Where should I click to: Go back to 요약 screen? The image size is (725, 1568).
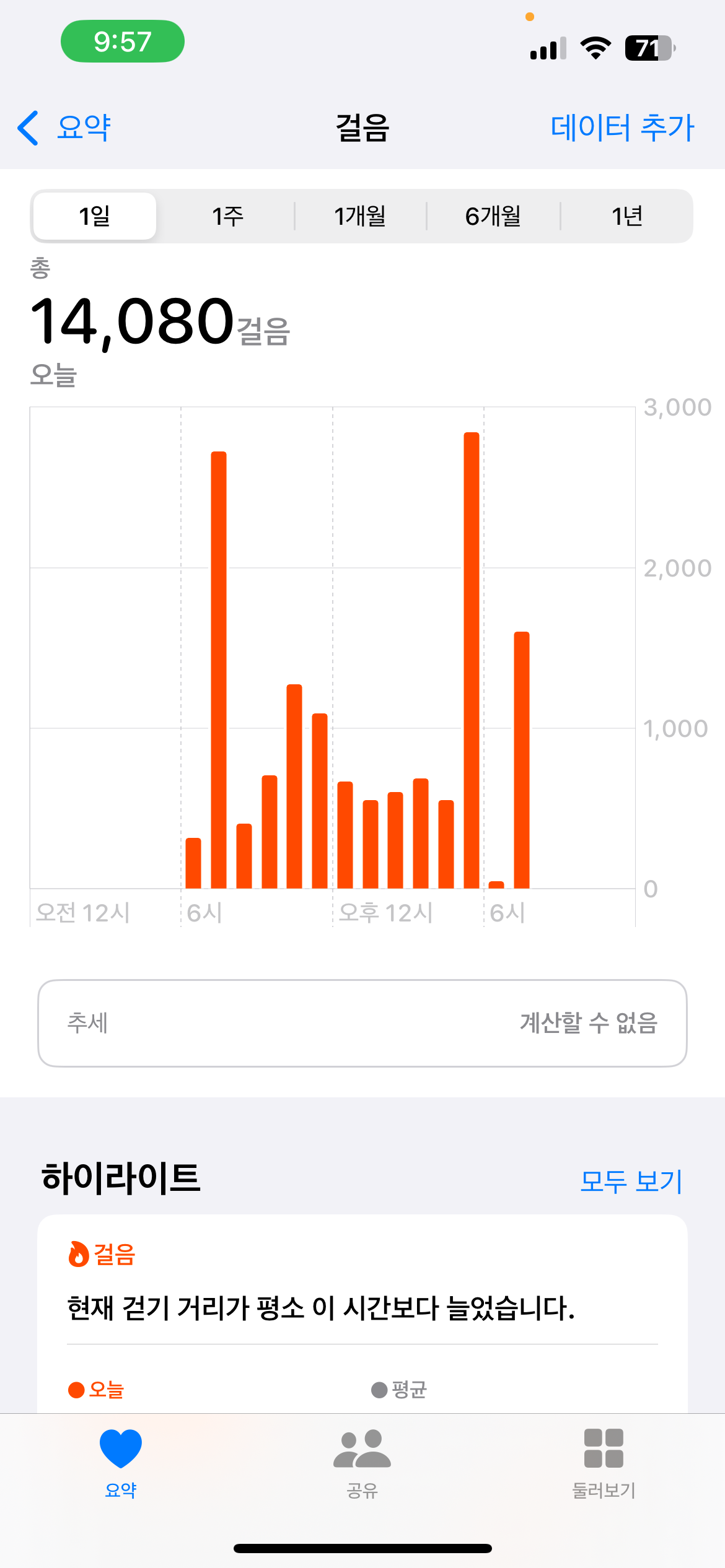[64, 128]
